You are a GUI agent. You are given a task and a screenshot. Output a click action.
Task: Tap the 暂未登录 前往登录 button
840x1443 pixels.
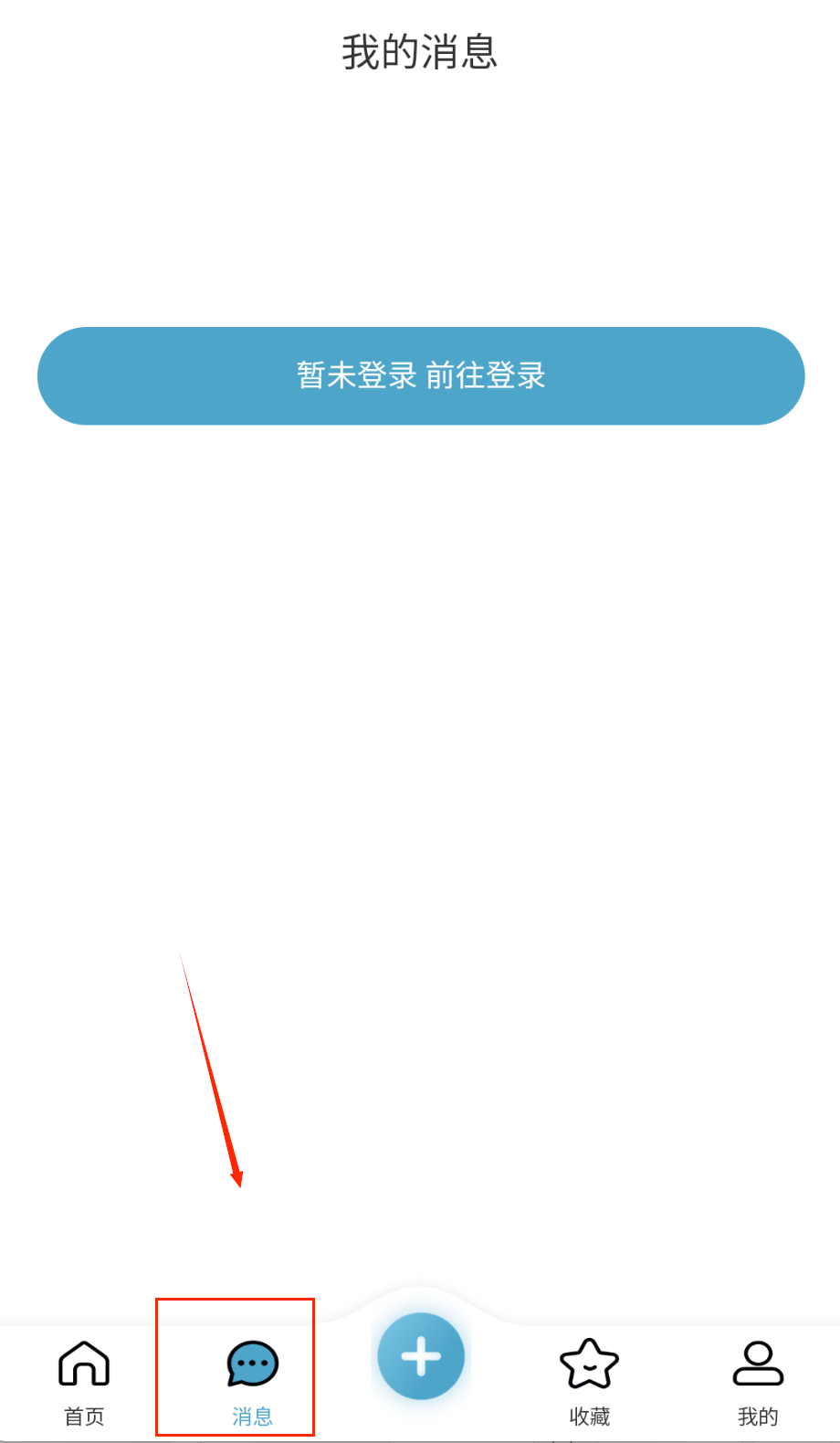420,375
